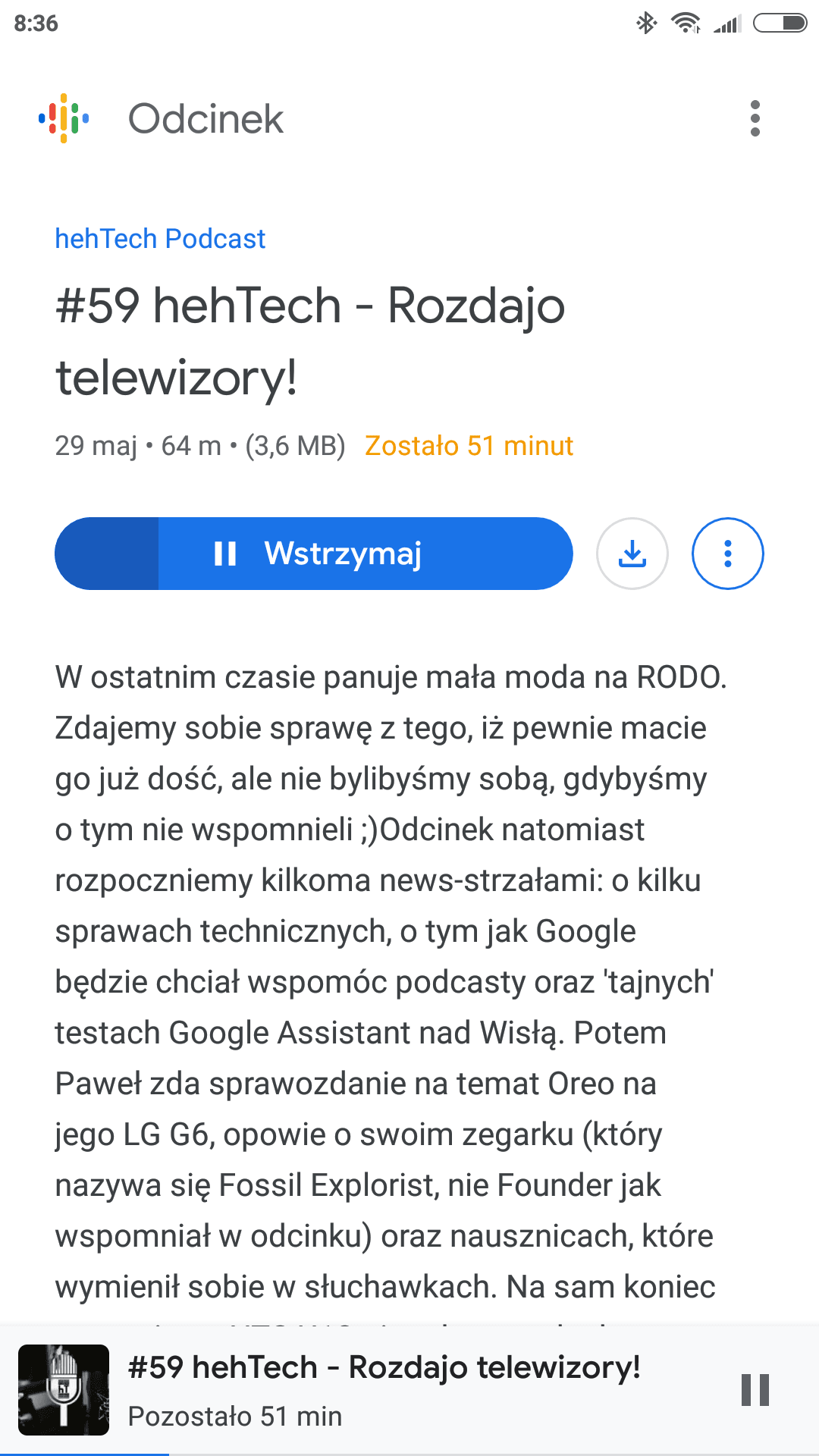Pause playback with the Wstrzymaj button

314,554
